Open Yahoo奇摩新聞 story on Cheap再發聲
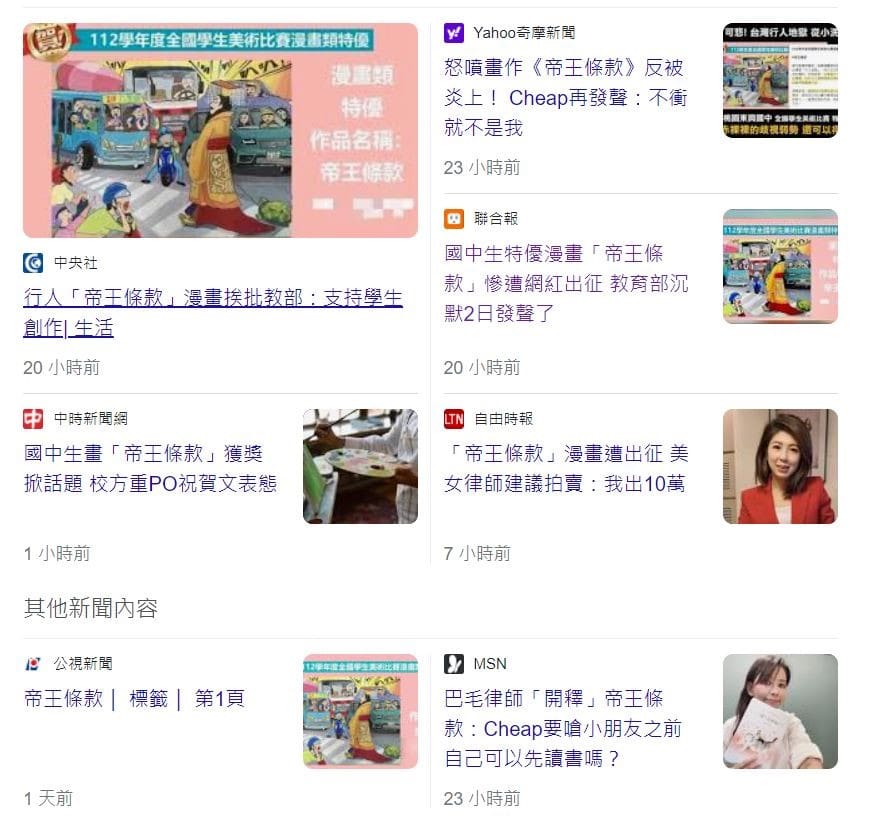 coord(565,98)
